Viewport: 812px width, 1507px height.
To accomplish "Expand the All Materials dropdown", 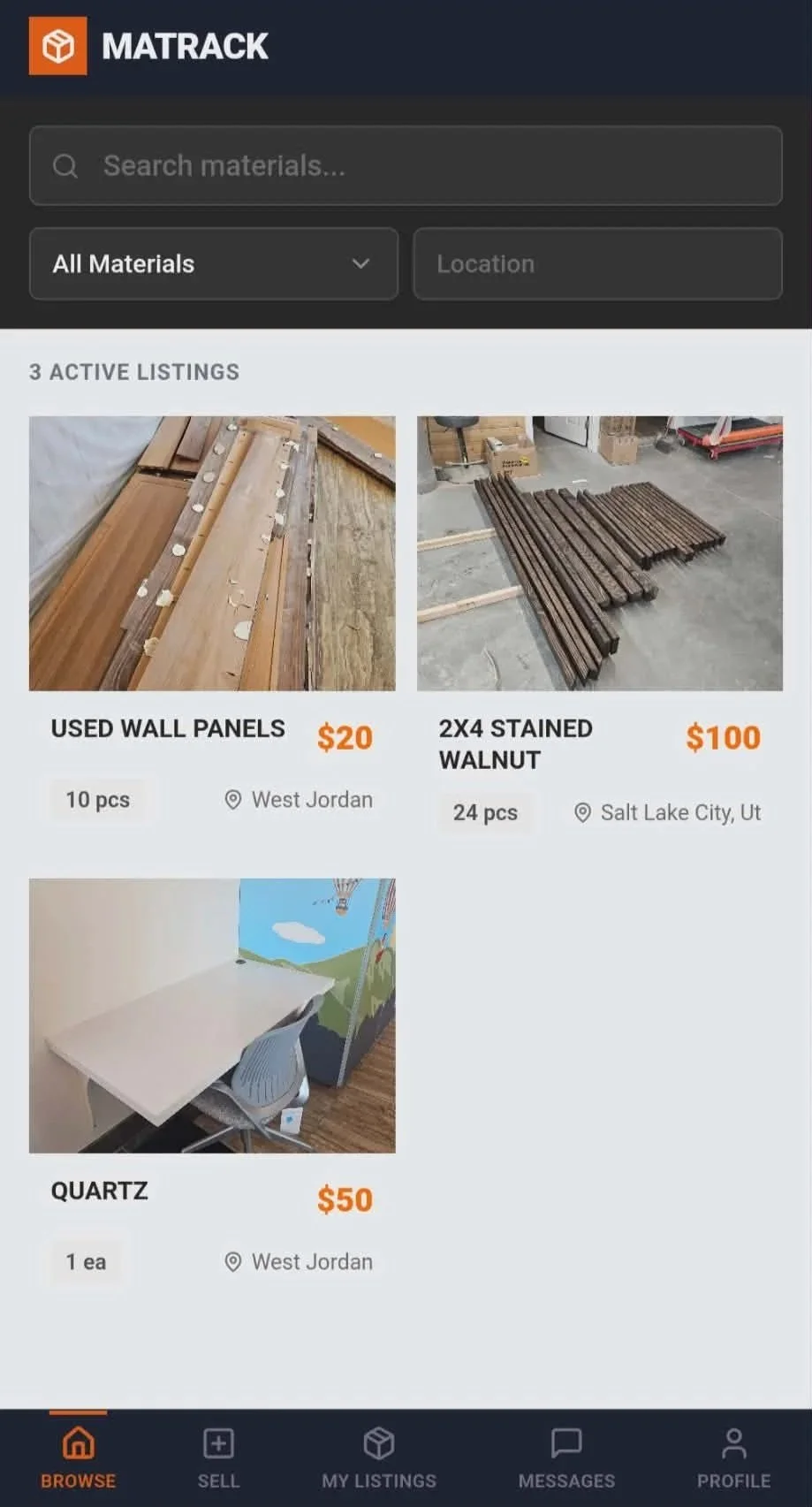I will (x=213, y=263).
